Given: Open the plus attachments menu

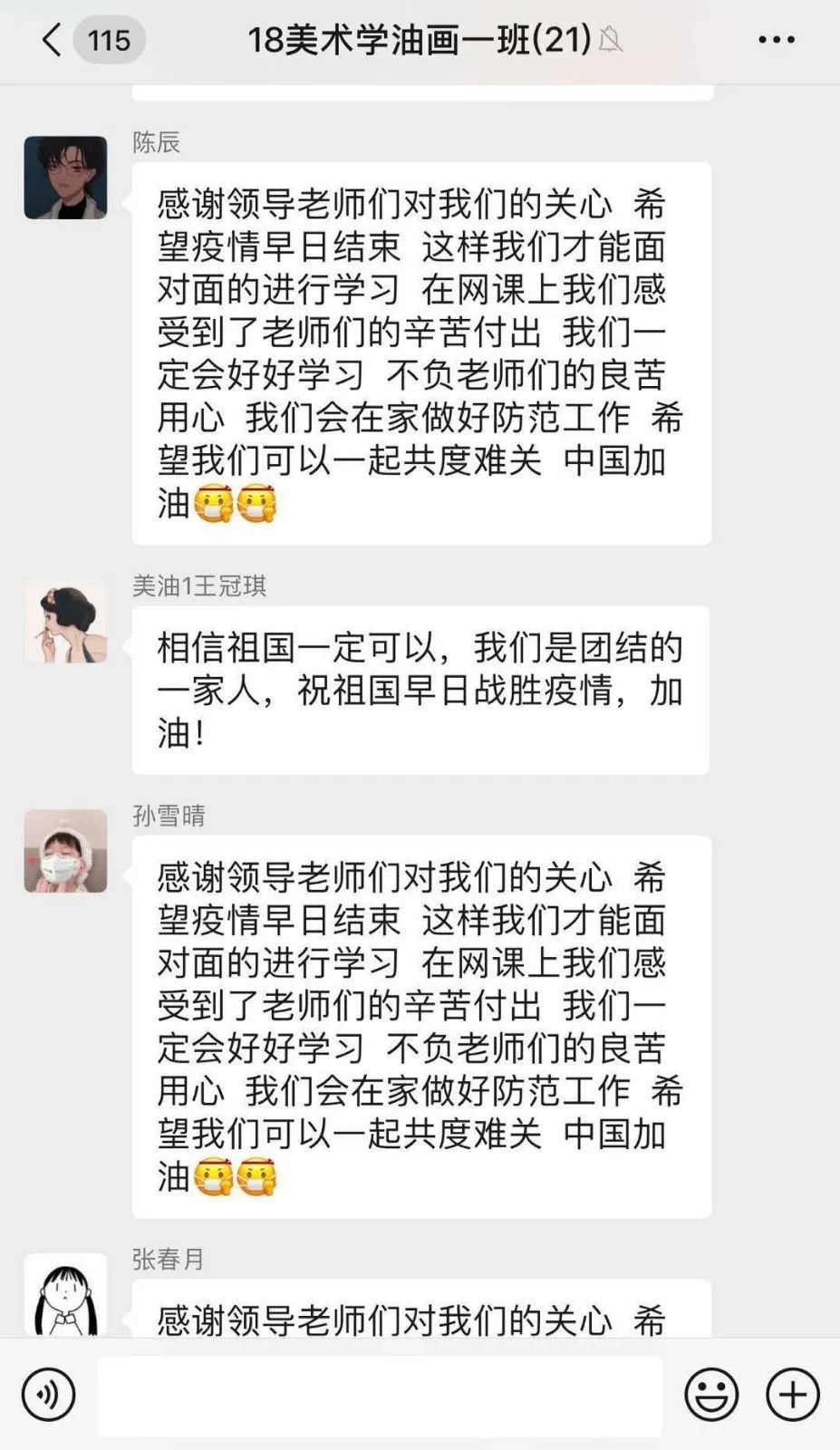Looking at the screenshot, I should [x=793, y=1394].
